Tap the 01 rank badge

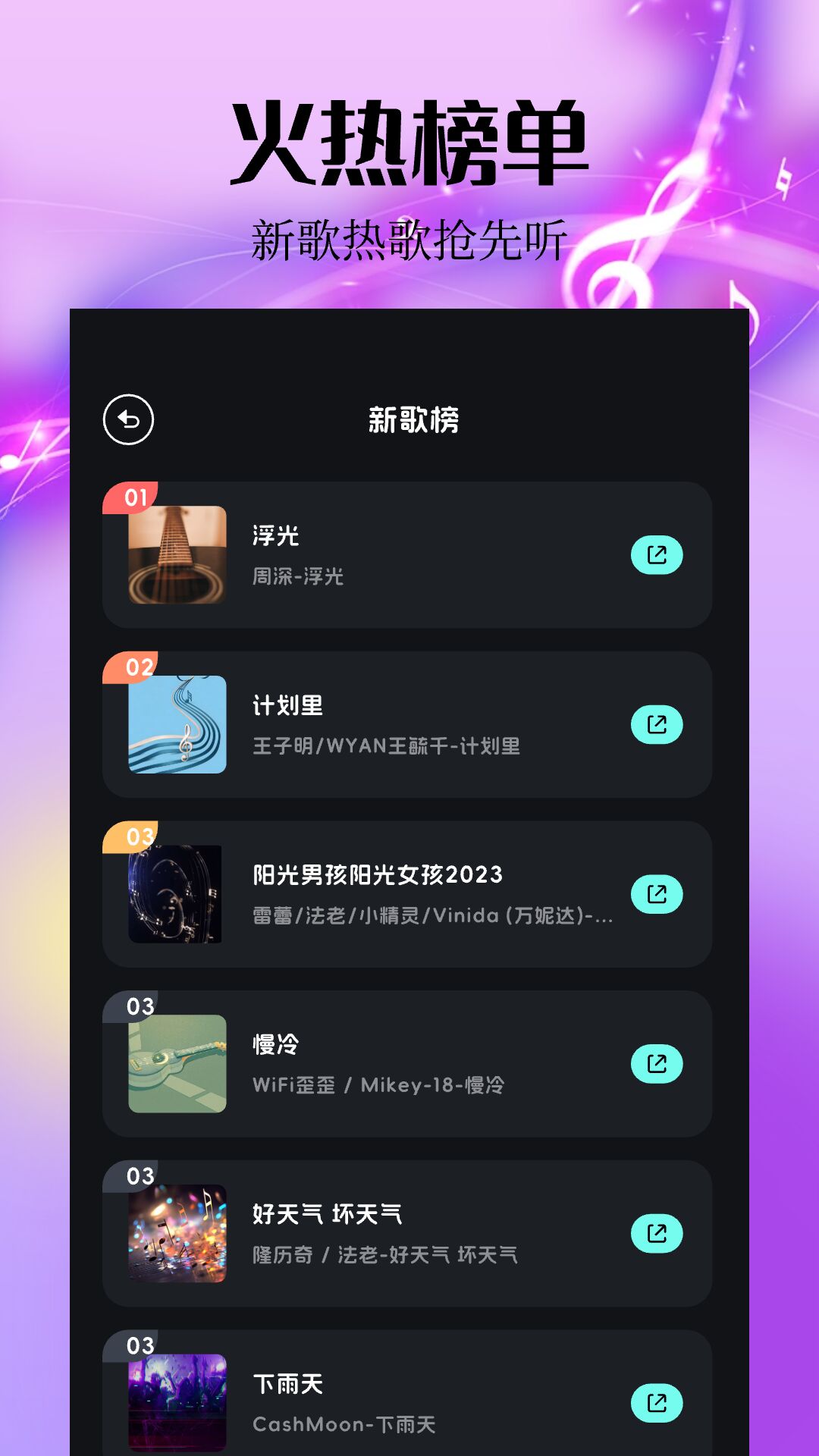136,497
